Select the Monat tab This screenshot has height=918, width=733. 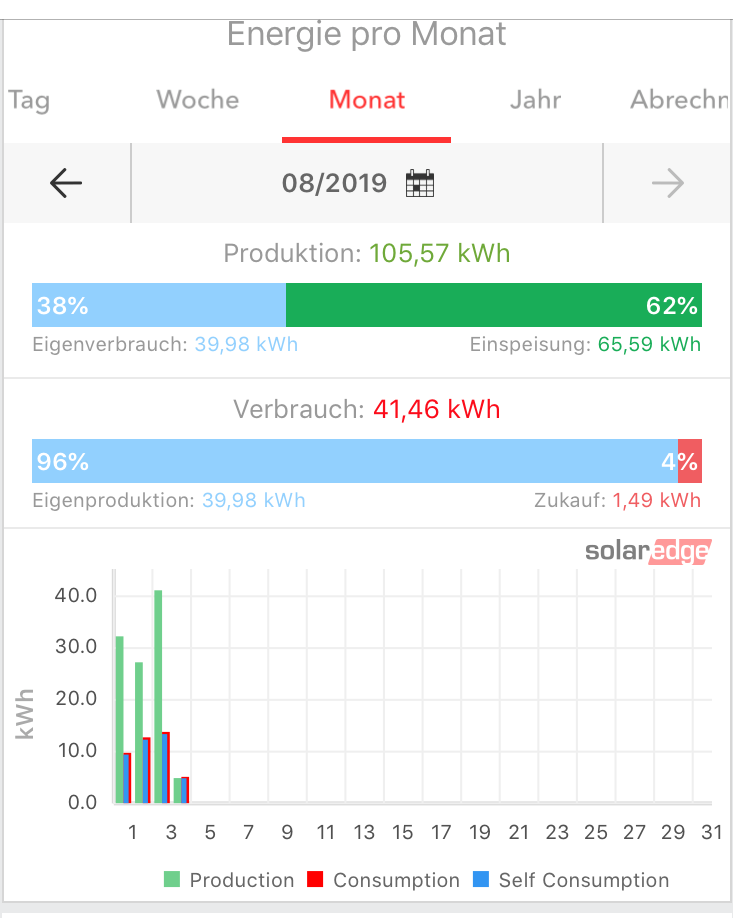tap(367, 100)
